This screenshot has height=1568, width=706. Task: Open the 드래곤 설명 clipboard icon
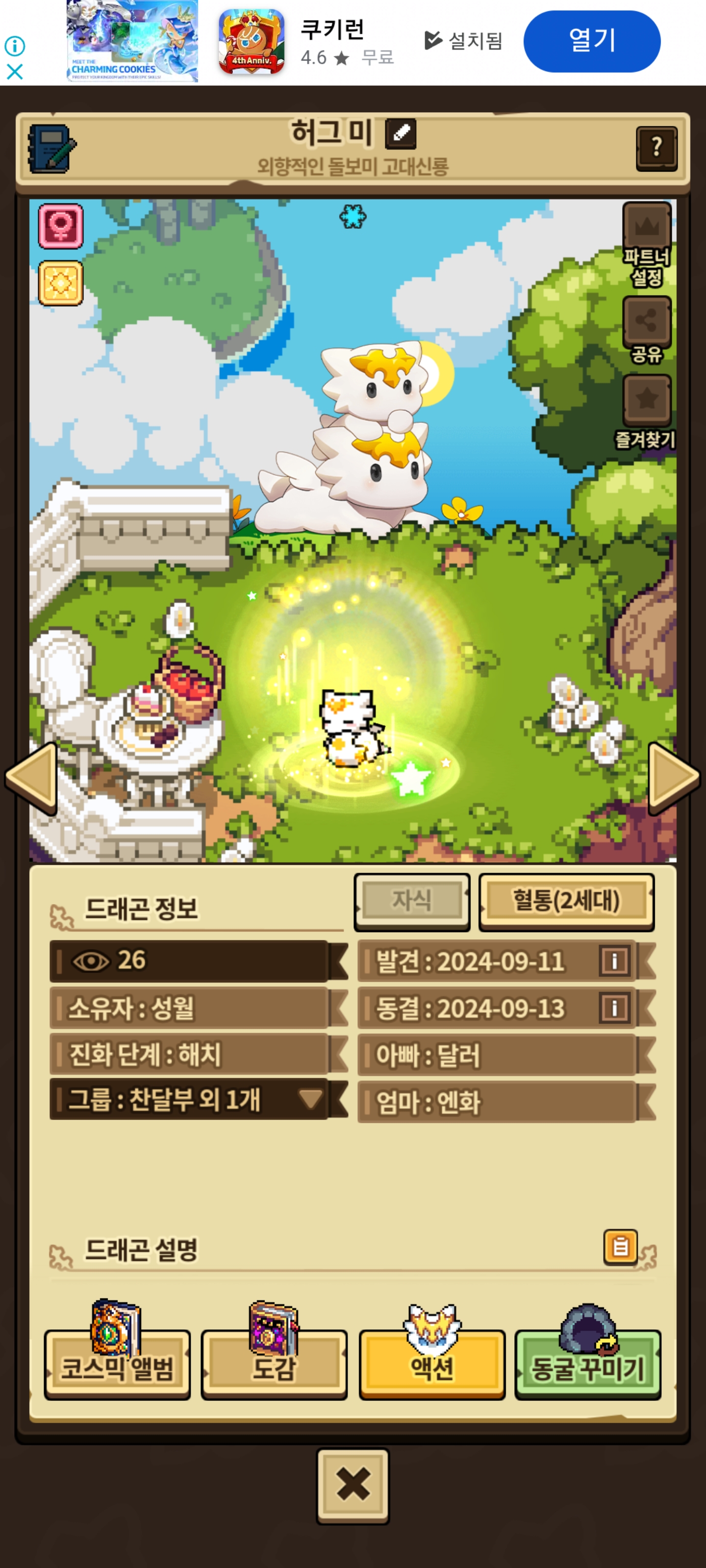click(620, 1247)
